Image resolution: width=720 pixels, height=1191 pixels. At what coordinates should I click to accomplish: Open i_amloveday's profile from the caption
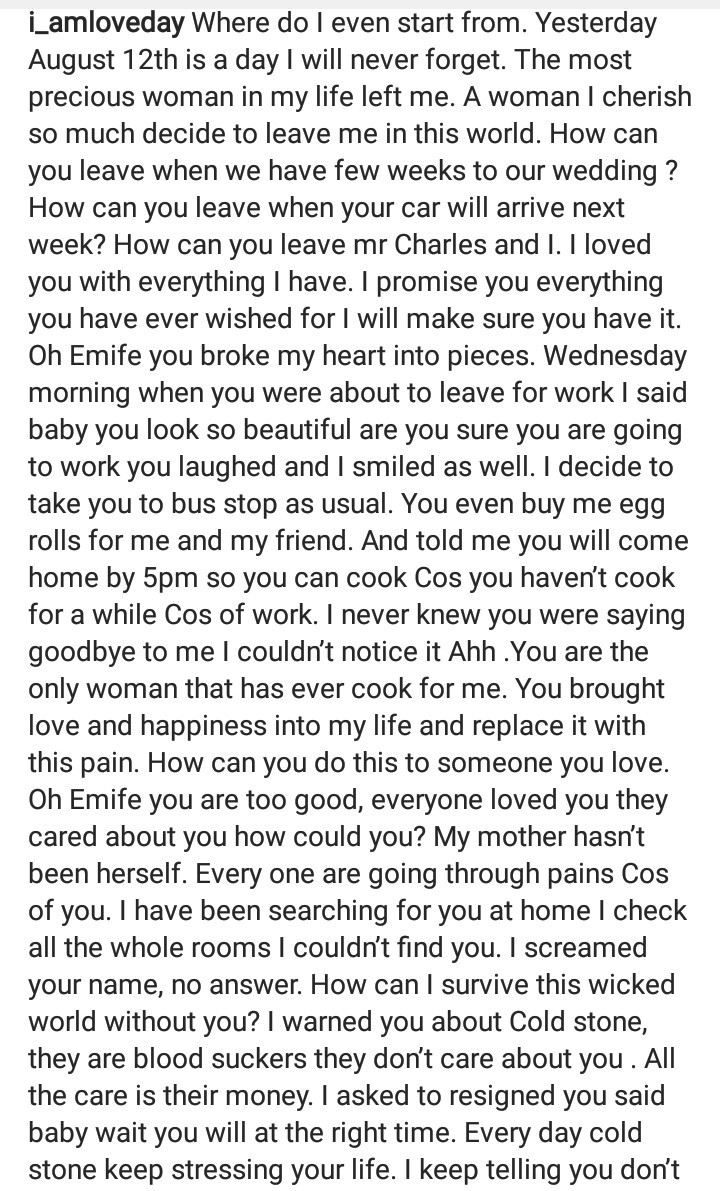coord(106,24)
